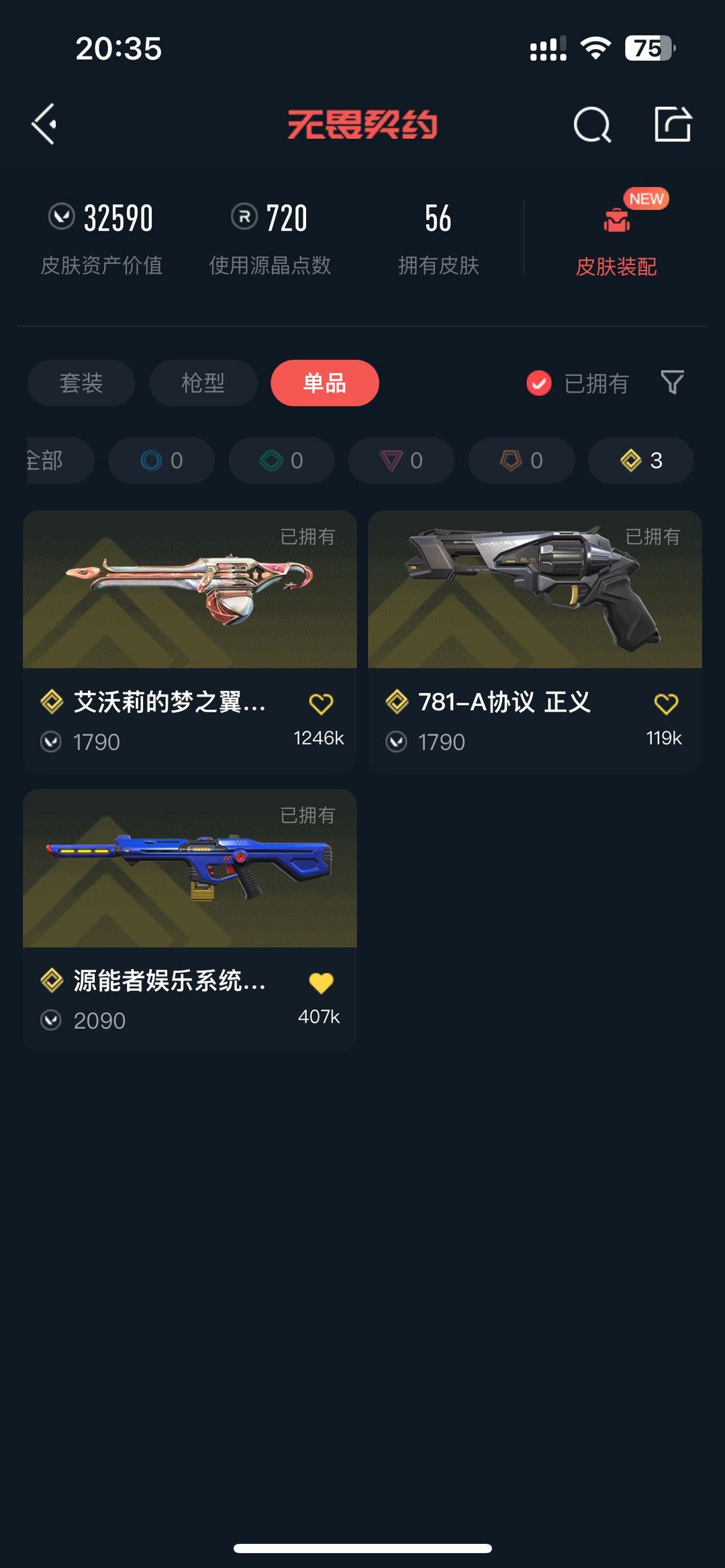The height and width of the screenshot is (1568, 725).
Task: Unfavorite the 源能者娱乐系统 skin heart
Action: click(323, 983)
